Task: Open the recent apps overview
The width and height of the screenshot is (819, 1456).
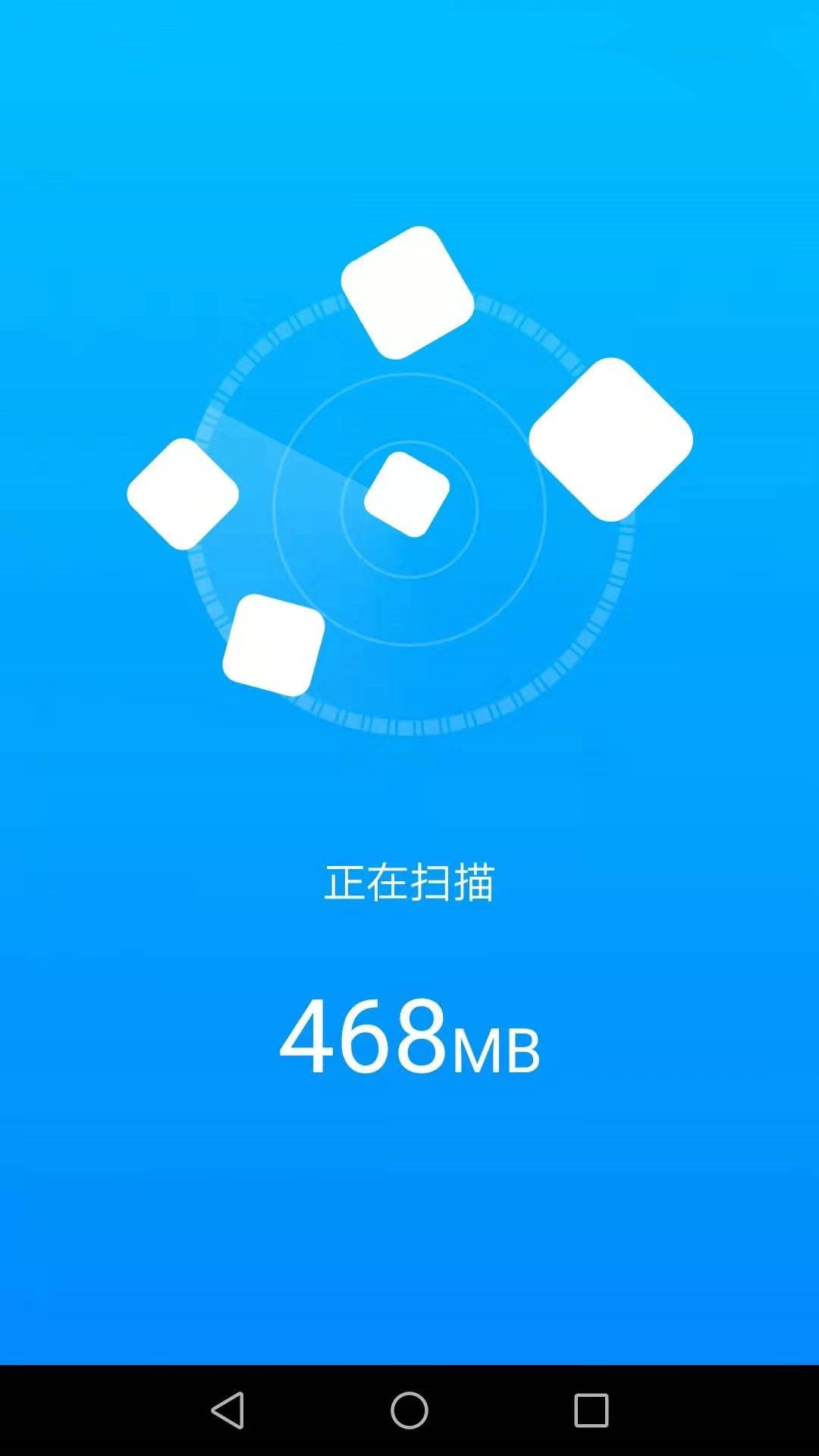Action: click(x=591, y=1410)
